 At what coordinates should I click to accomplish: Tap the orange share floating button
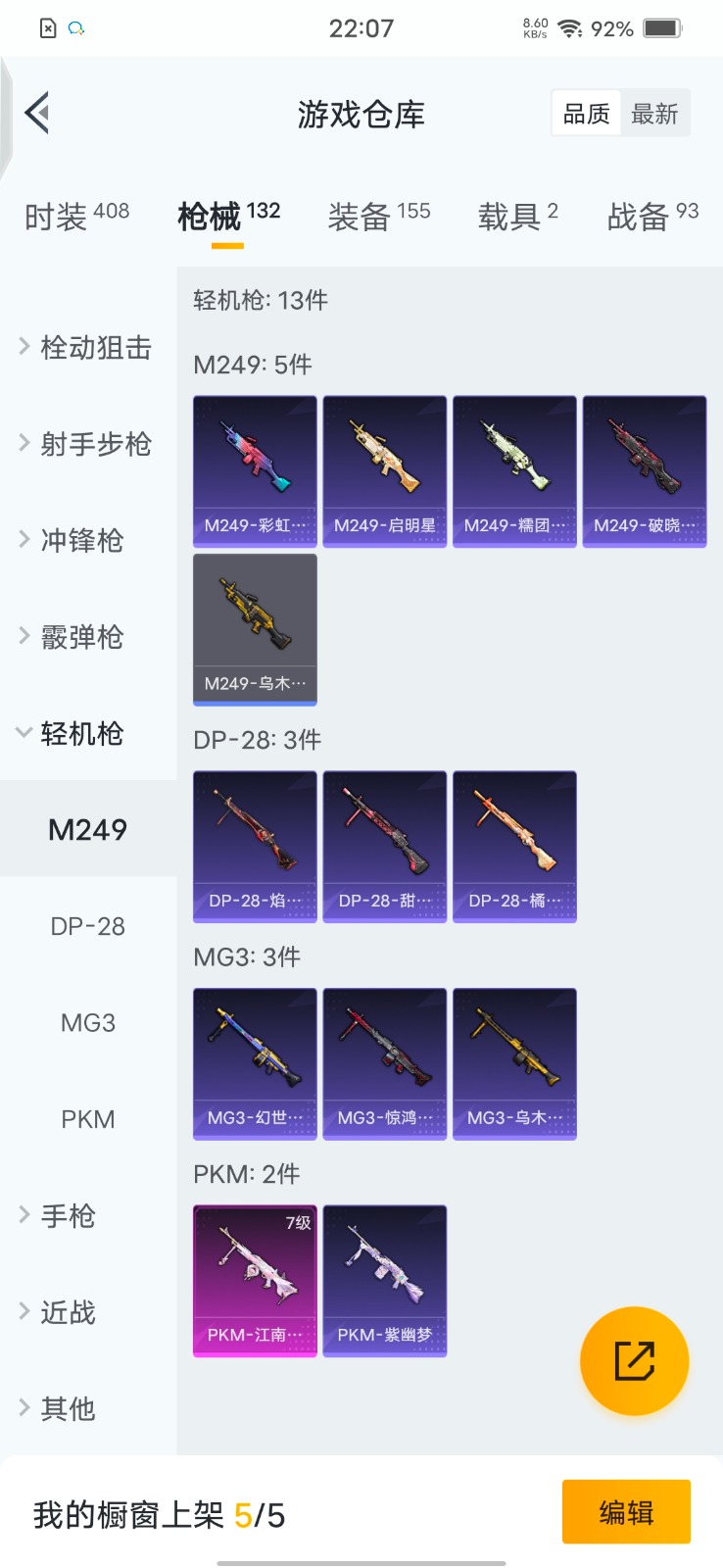pyautogui.click(x=634, y=1360)
